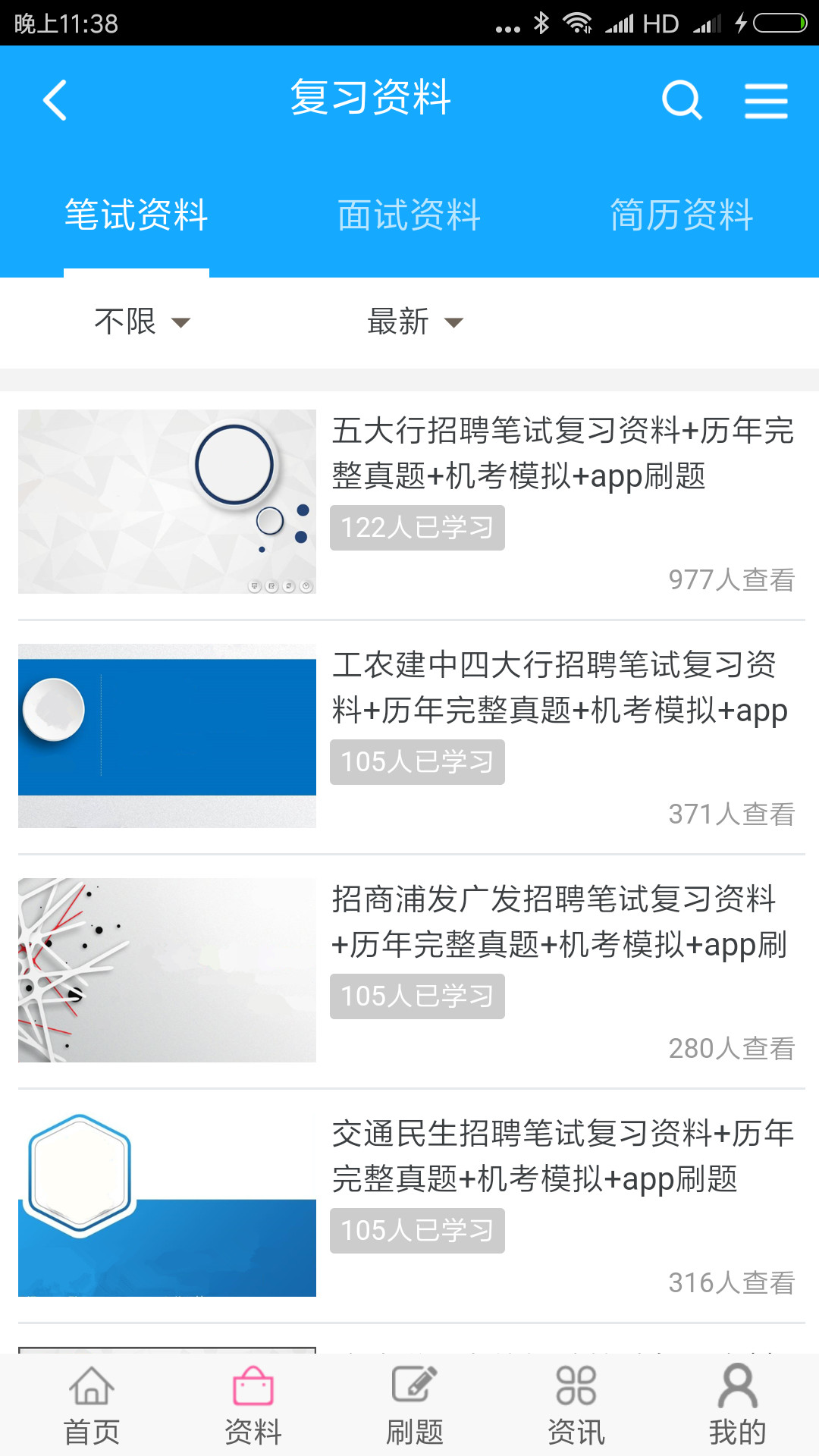The height and width of the screenshot is (1456, 819).
Task: Open the search icon in header
Action: tap(682, 100)
